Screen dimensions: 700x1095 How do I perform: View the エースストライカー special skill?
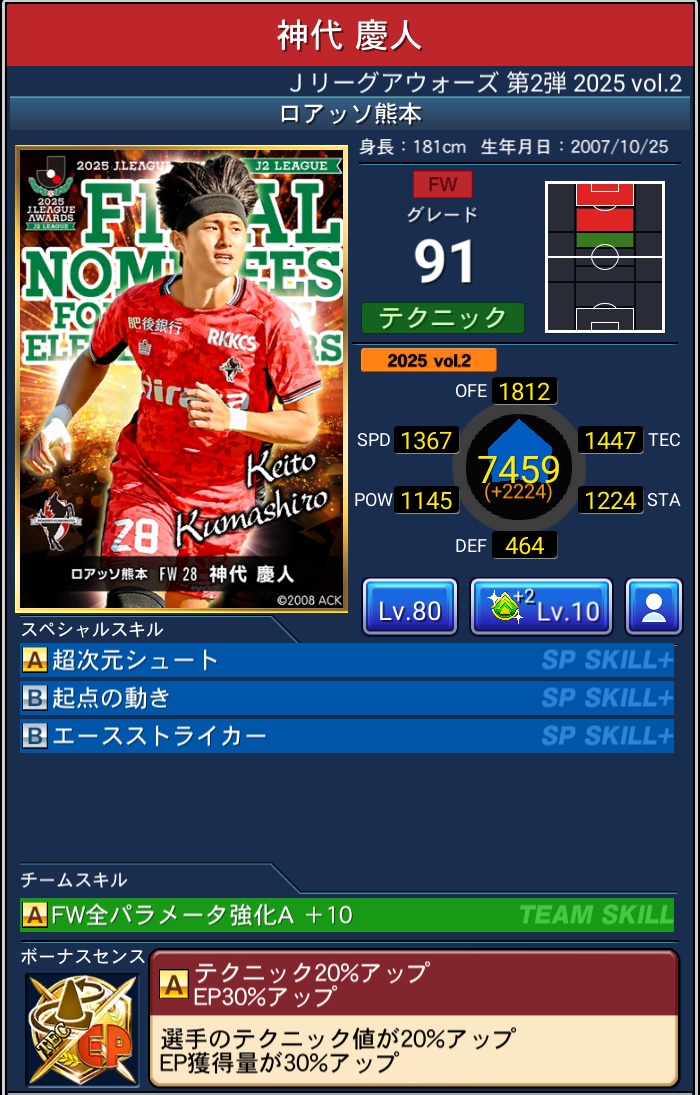[x=346, y=736]
